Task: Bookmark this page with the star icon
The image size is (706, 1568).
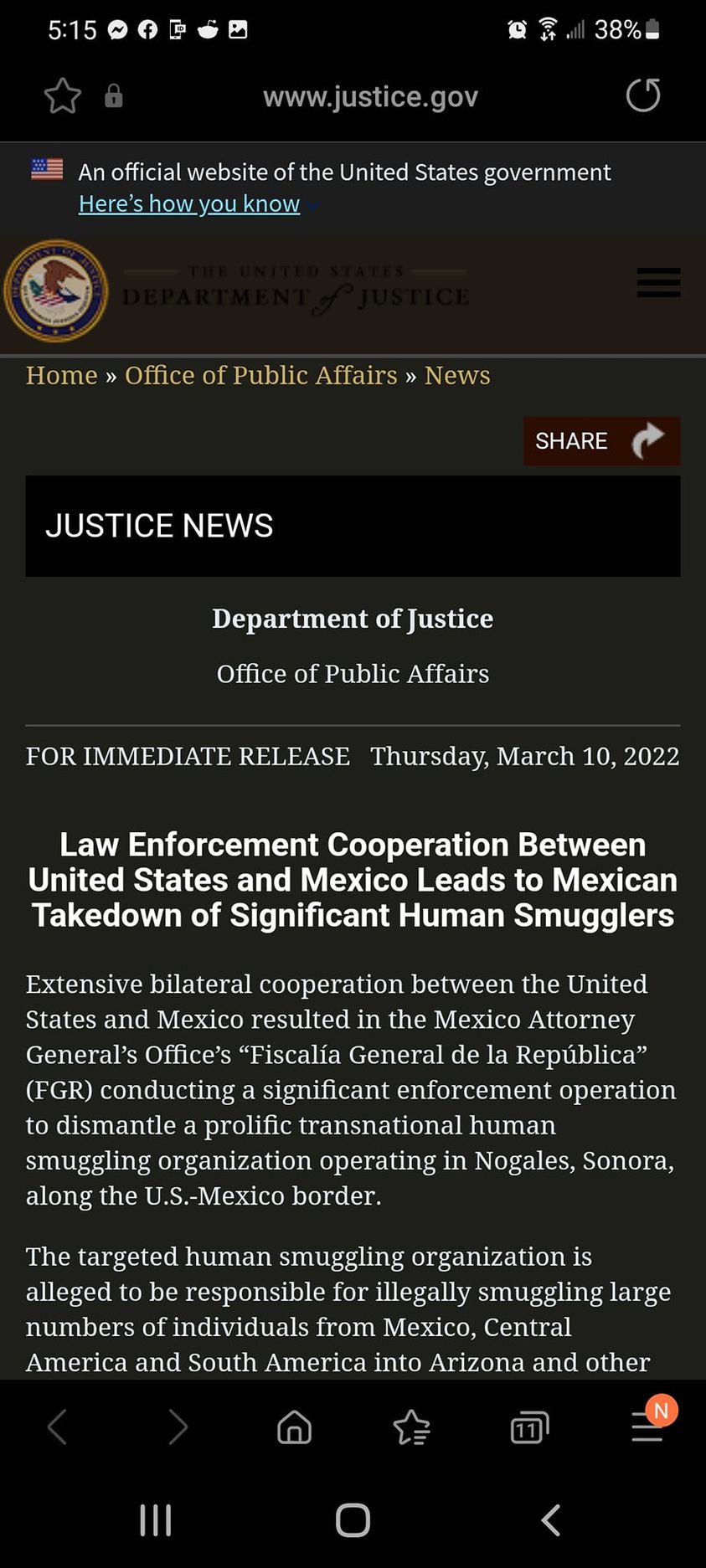Action: tap(62, 96)
